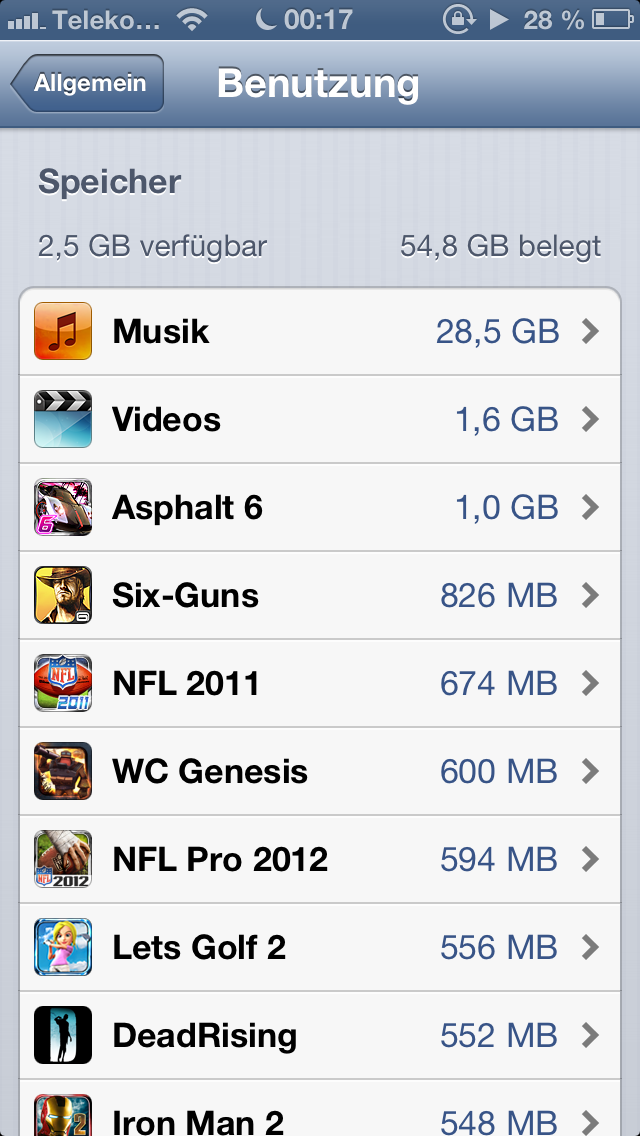Screen dimensions: 640x1136
Task: Go back to Allgemein settings
Action: tap(88, 84)
